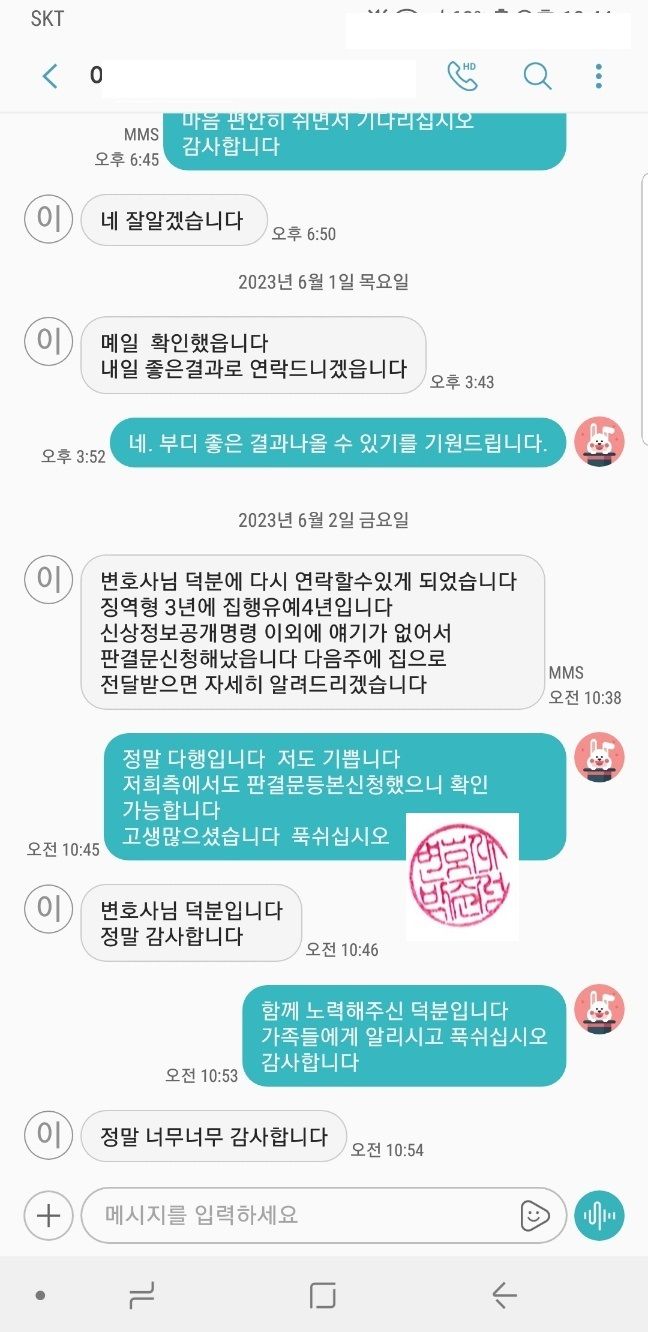The height and width of the screenshot is (1332, 648).
Task: Tap the plus attach button
Action: (48, 1215)
